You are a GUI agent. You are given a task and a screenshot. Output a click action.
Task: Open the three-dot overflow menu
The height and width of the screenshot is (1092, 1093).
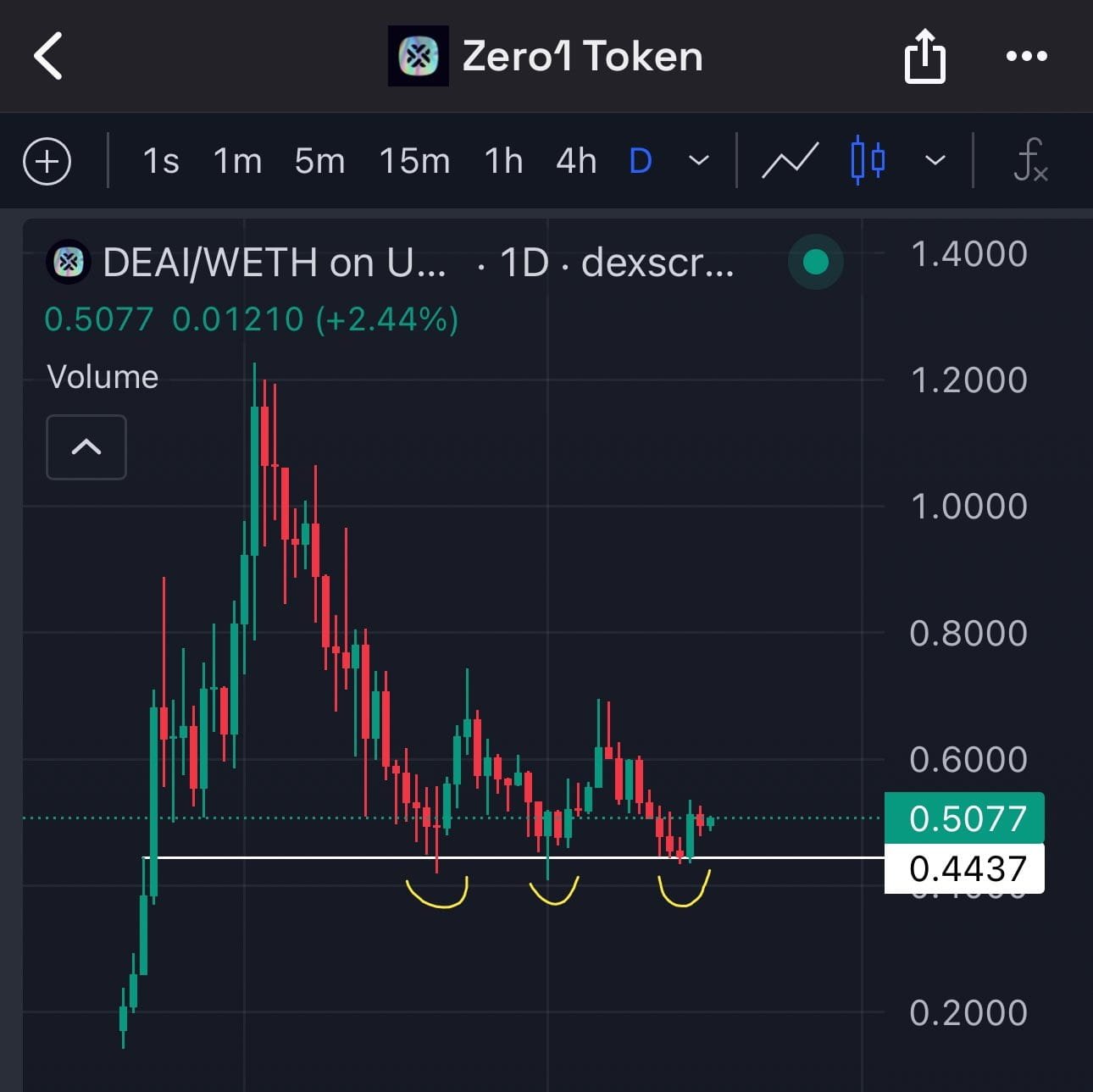pyautogui.click(x=1026, y=57)
